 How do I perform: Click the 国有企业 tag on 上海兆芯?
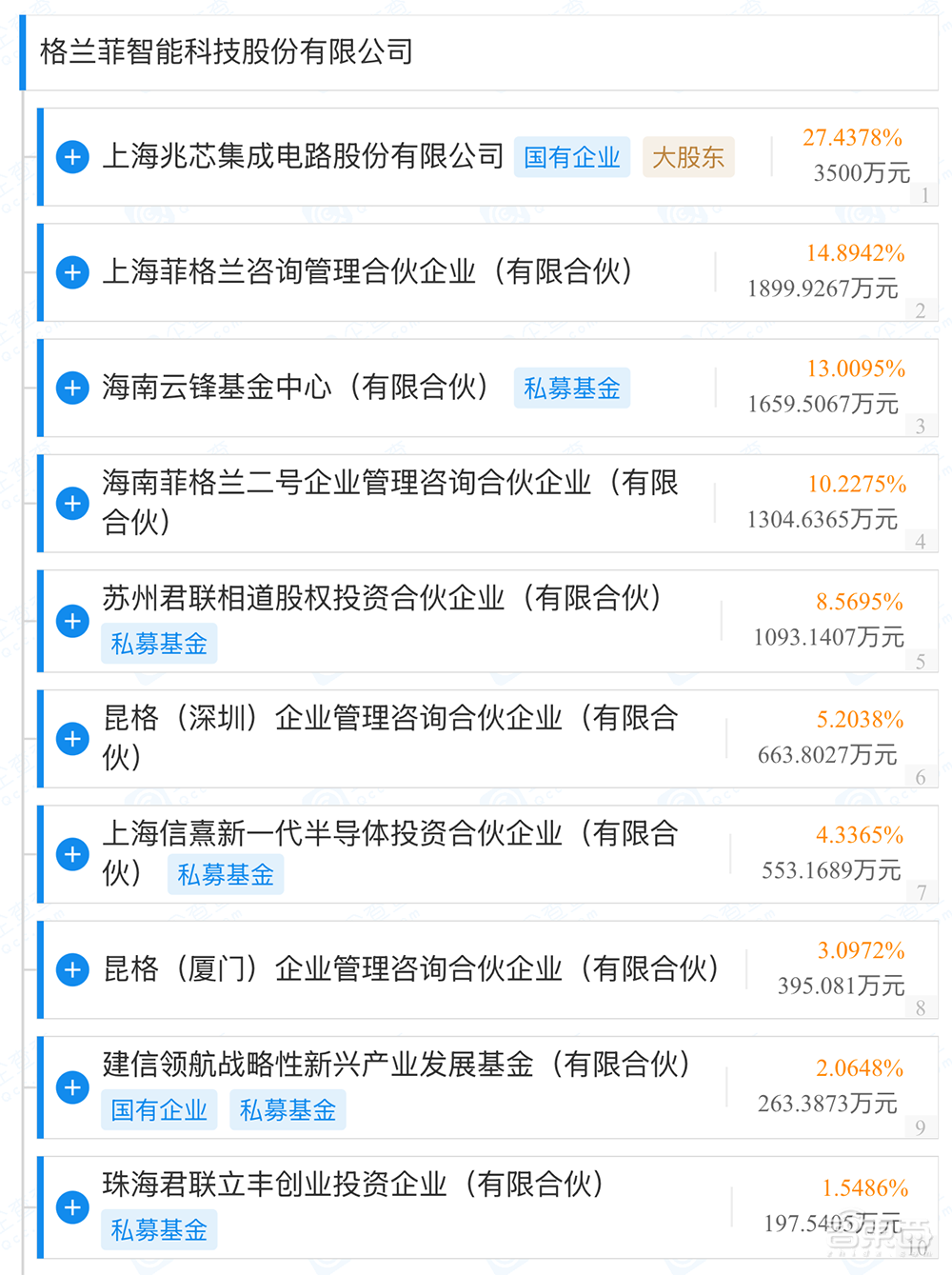[572, 156]
